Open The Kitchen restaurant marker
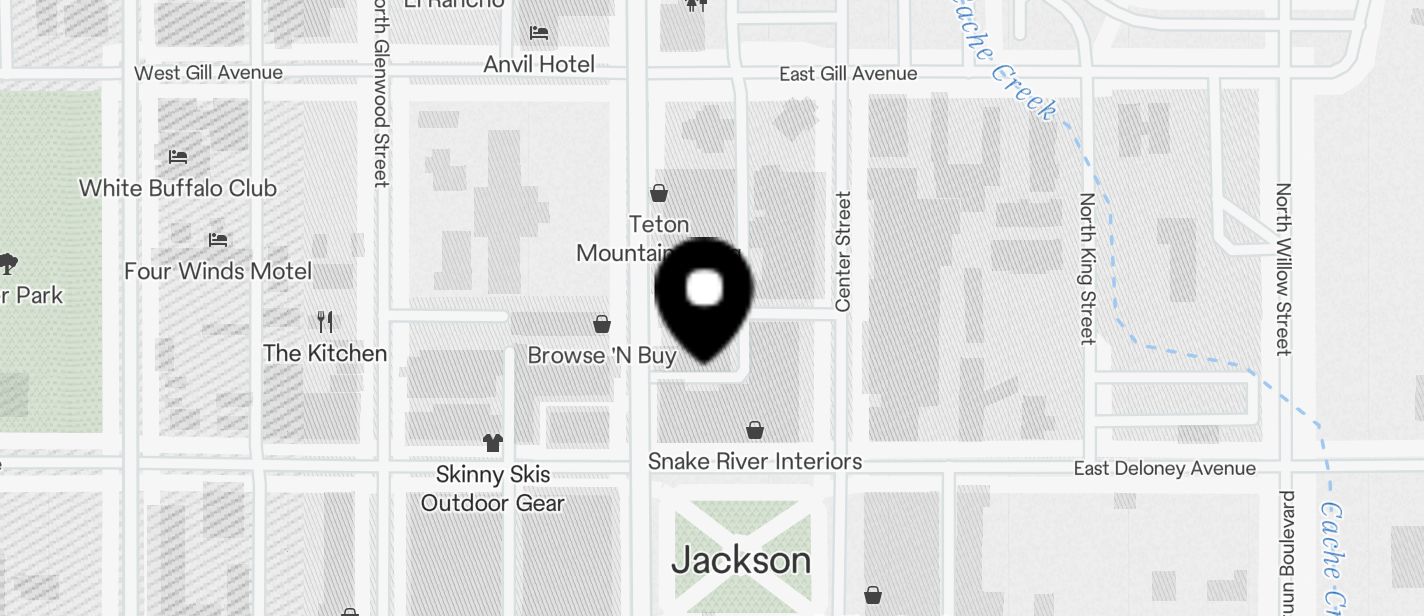Image resolution: width=1424 pixels, height=616 pixels. 325,322
